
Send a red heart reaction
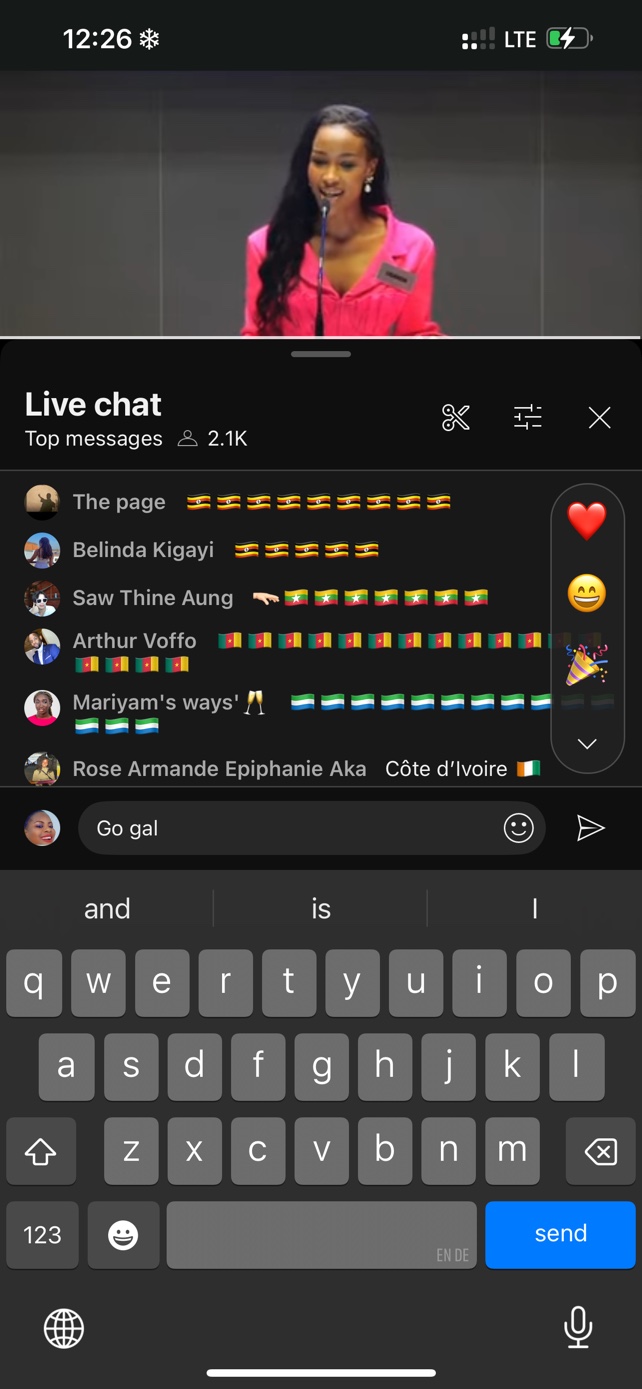[587, 521]
